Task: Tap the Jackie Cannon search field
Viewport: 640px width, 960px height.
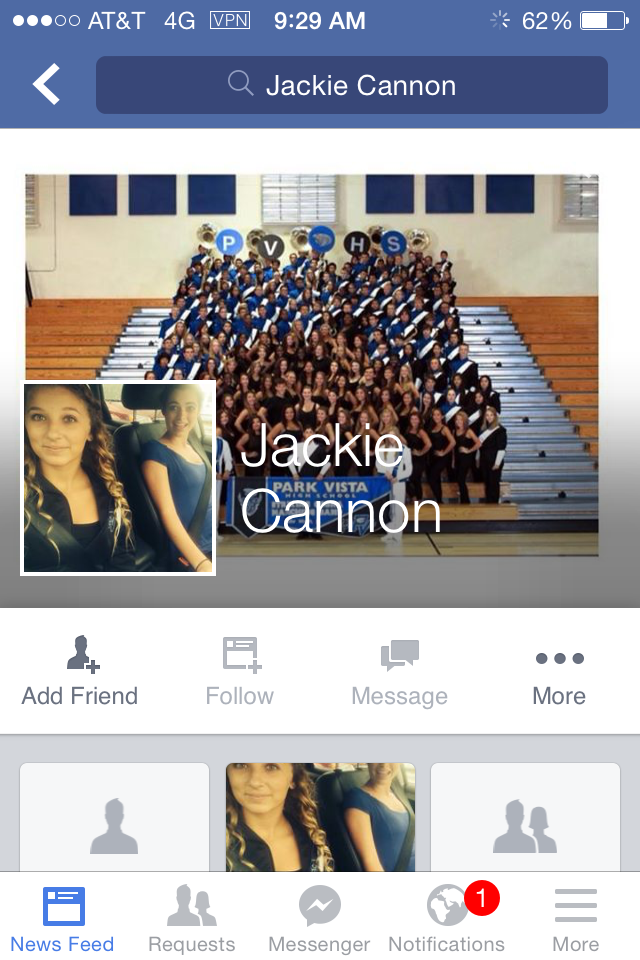Action: pyautogui.click(x=352, y=85)
